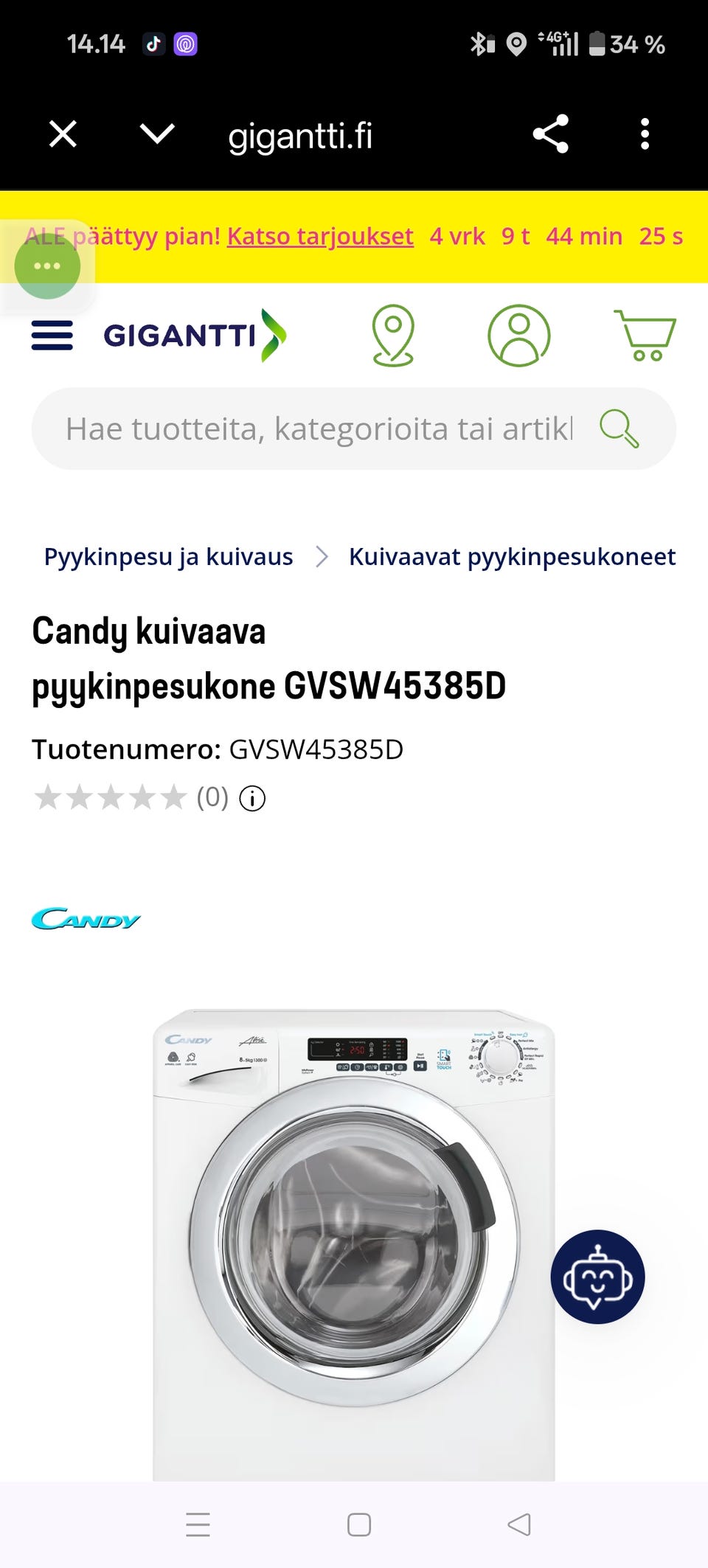
Task: Open the browser overflow three-dot menu
Action: (x=645, y=133)
